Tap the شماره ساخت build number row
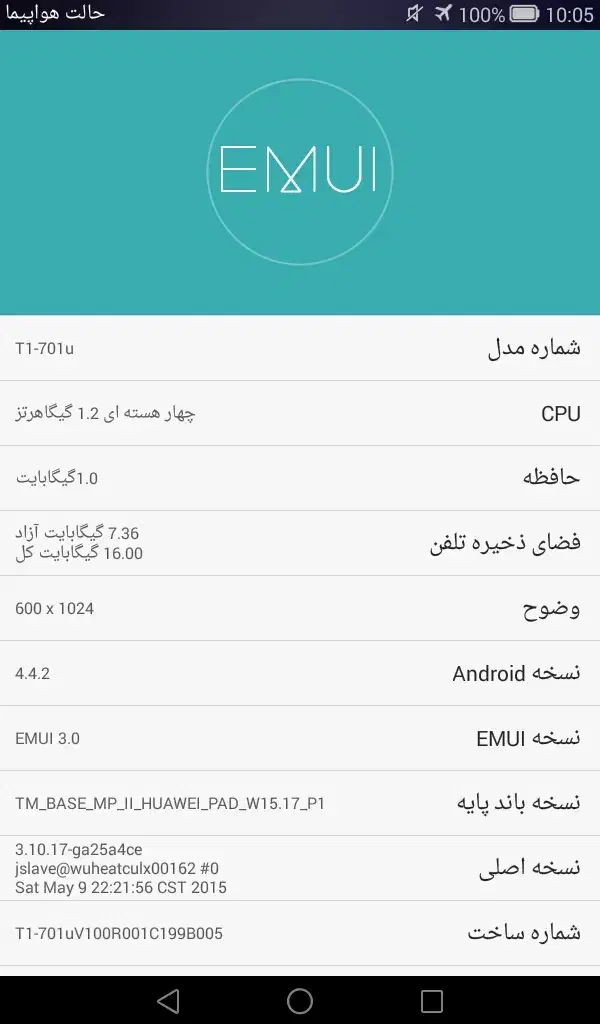Image resolution: width=600 pixels, height=1024 pixels. (x=300, y=933)
